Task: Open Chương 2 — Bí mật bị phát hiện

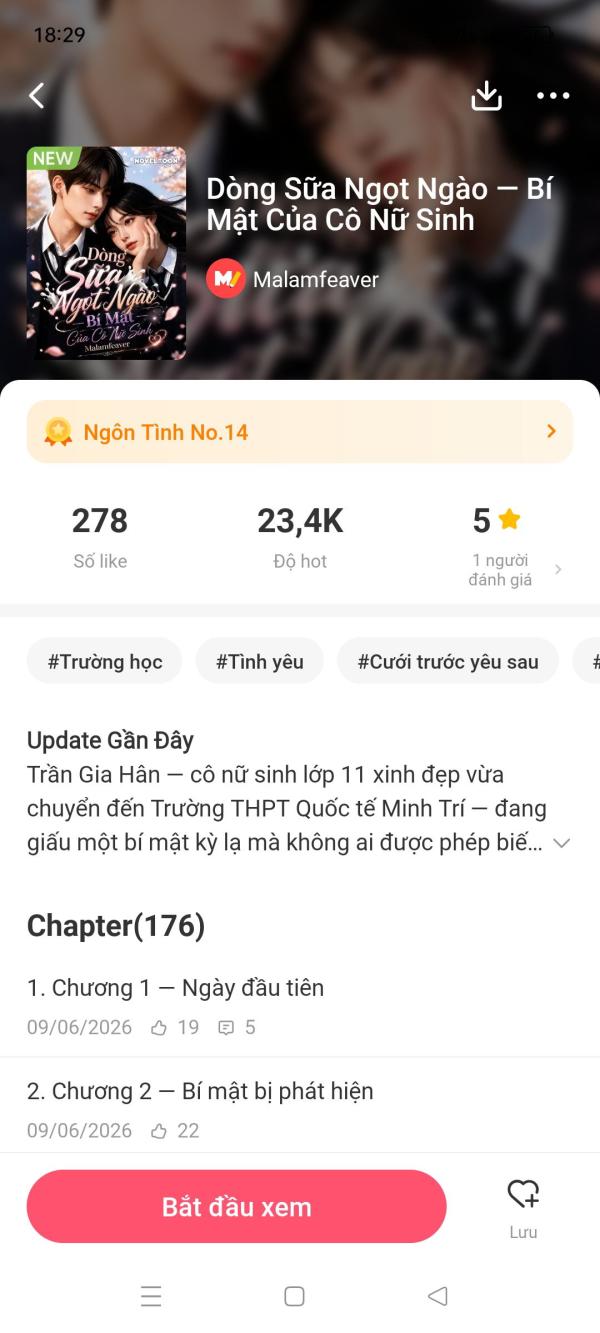Action: click(300, 1108)
